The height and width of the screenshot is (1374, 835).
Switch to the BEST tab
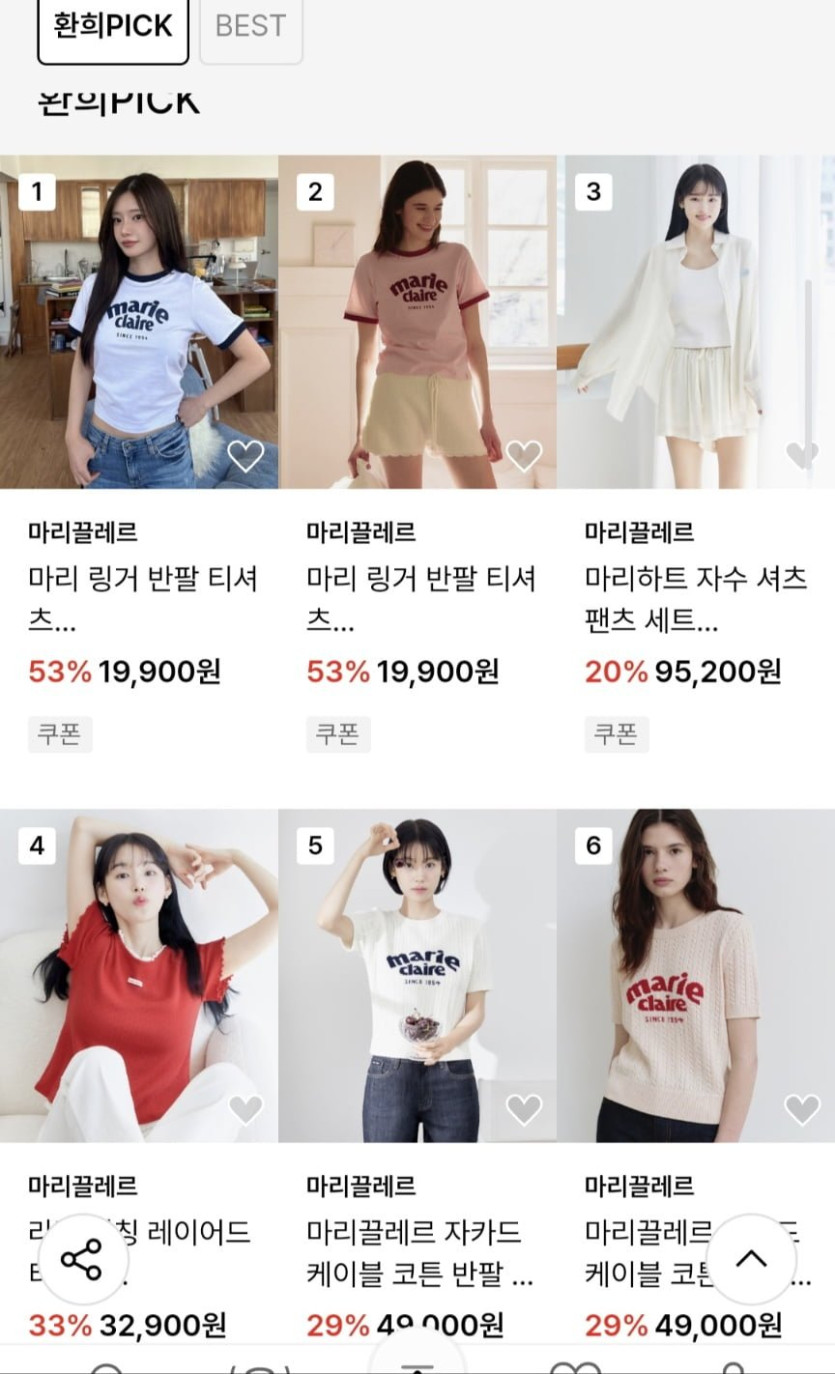click(250, 27)
